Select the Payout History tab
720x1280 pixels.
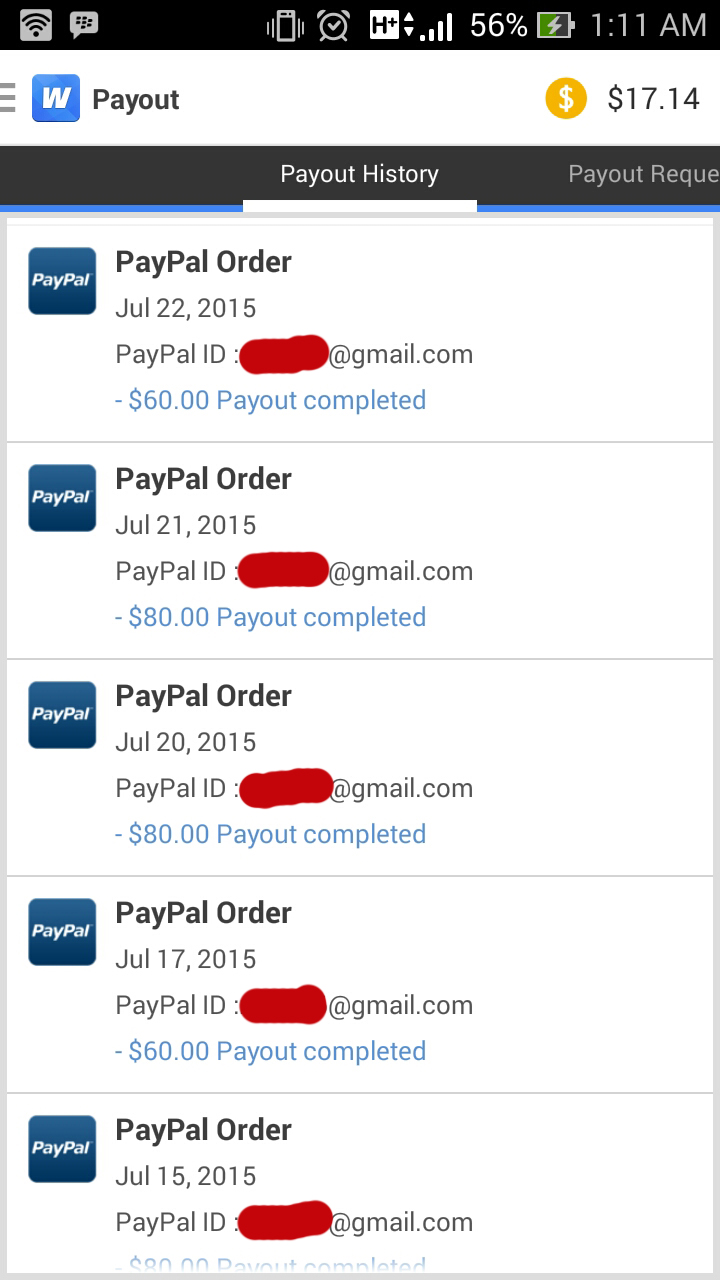click(359, 176)
